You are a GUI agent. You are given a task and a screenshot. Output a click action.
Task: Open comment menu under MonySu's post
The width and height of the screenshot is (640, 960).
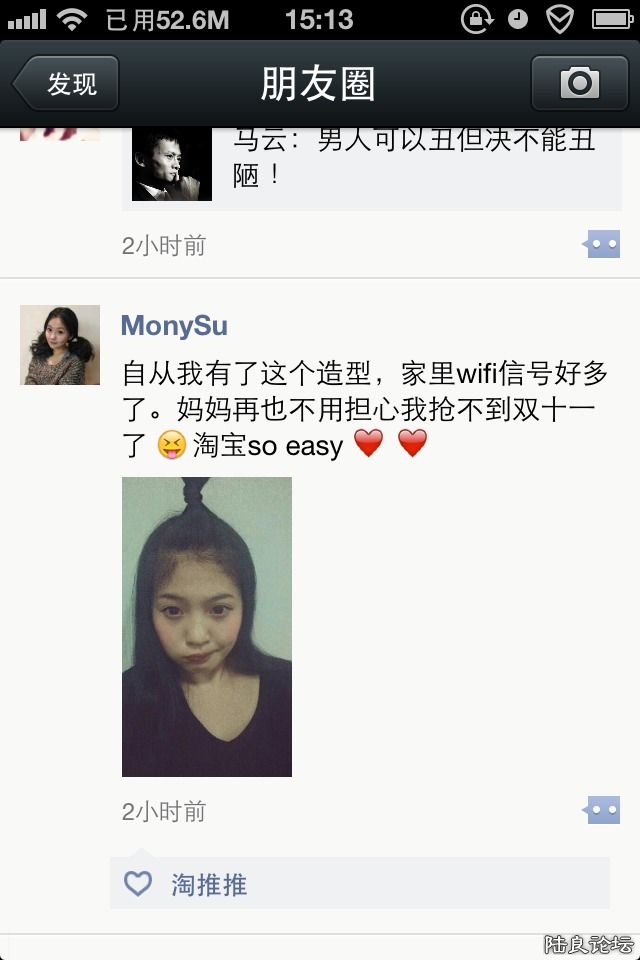click(603, 810)
